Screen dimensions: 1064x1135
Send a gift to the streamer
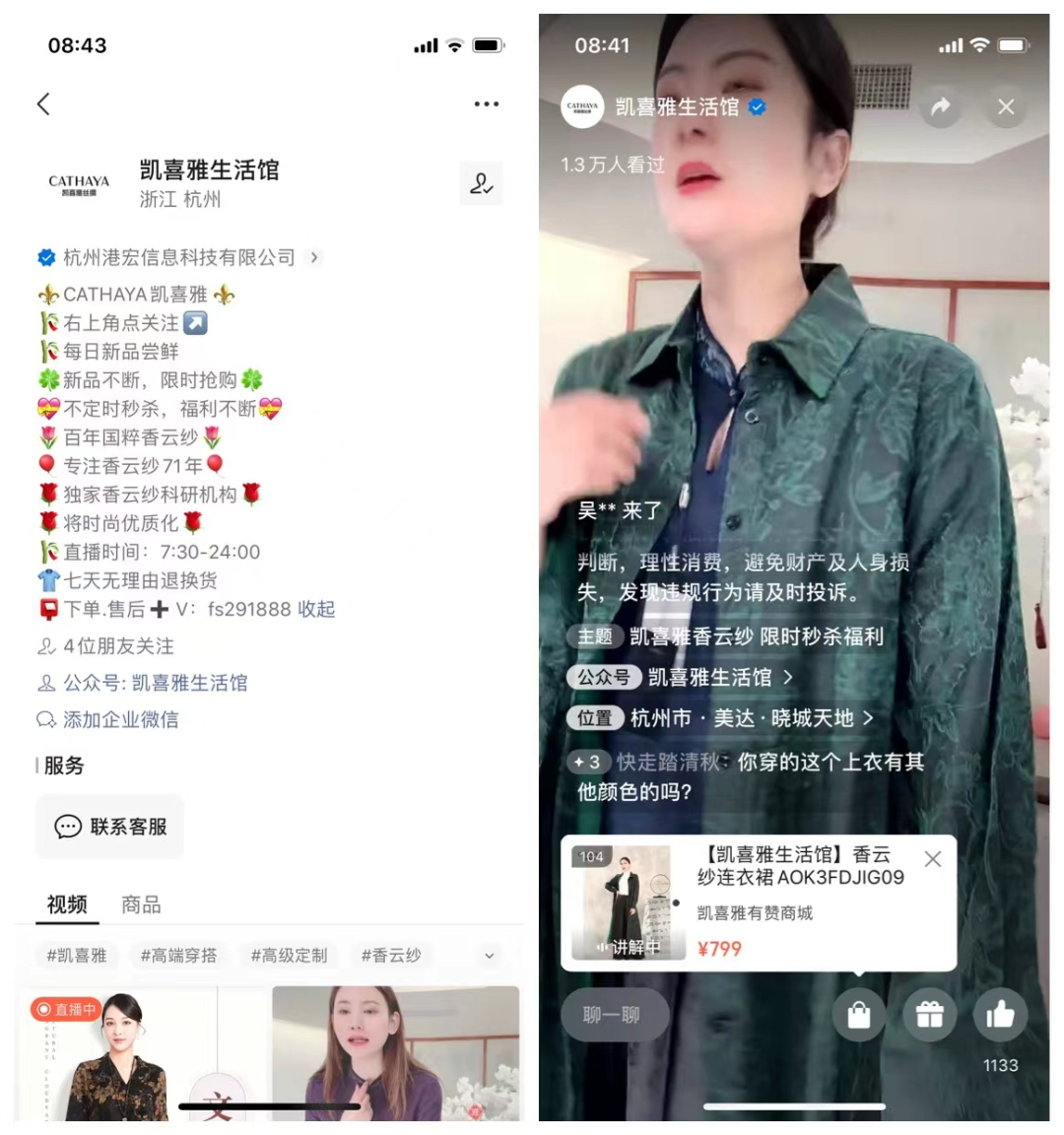coord(929,1014)
